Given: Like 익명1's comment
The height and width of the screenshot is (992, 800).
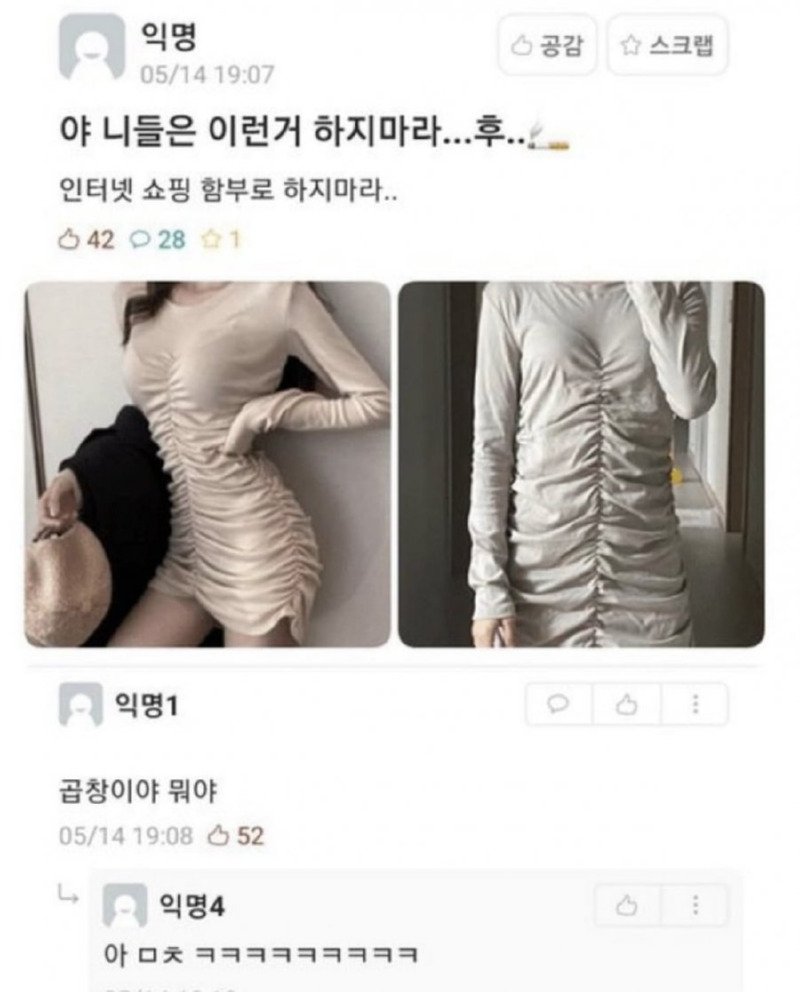Looking at the screenshot, I should (626, 704).
